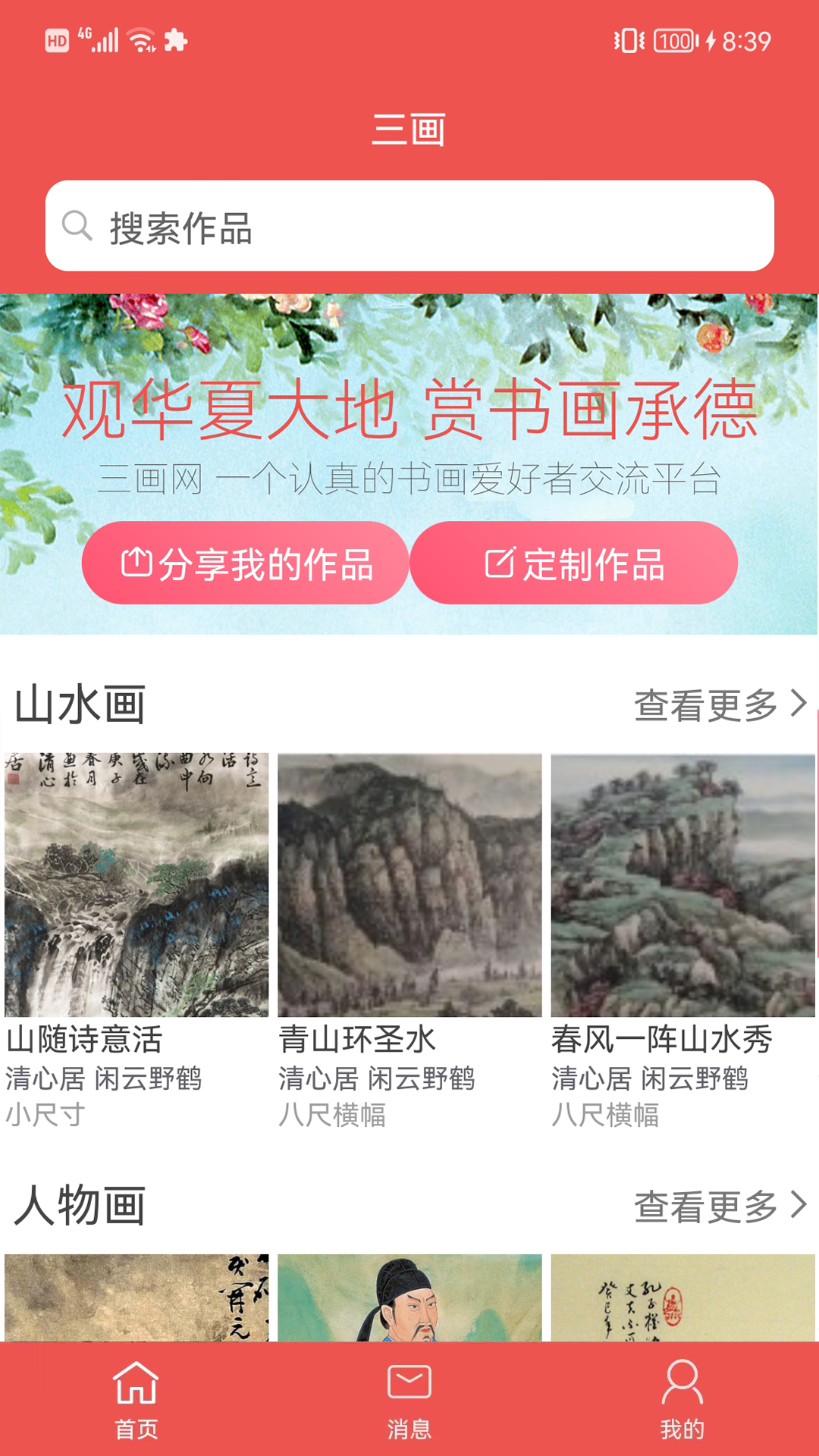View more 山水画 via 查看更多
The width and height of the screenshot is (819, 1456).
click(x=719, y=704)
